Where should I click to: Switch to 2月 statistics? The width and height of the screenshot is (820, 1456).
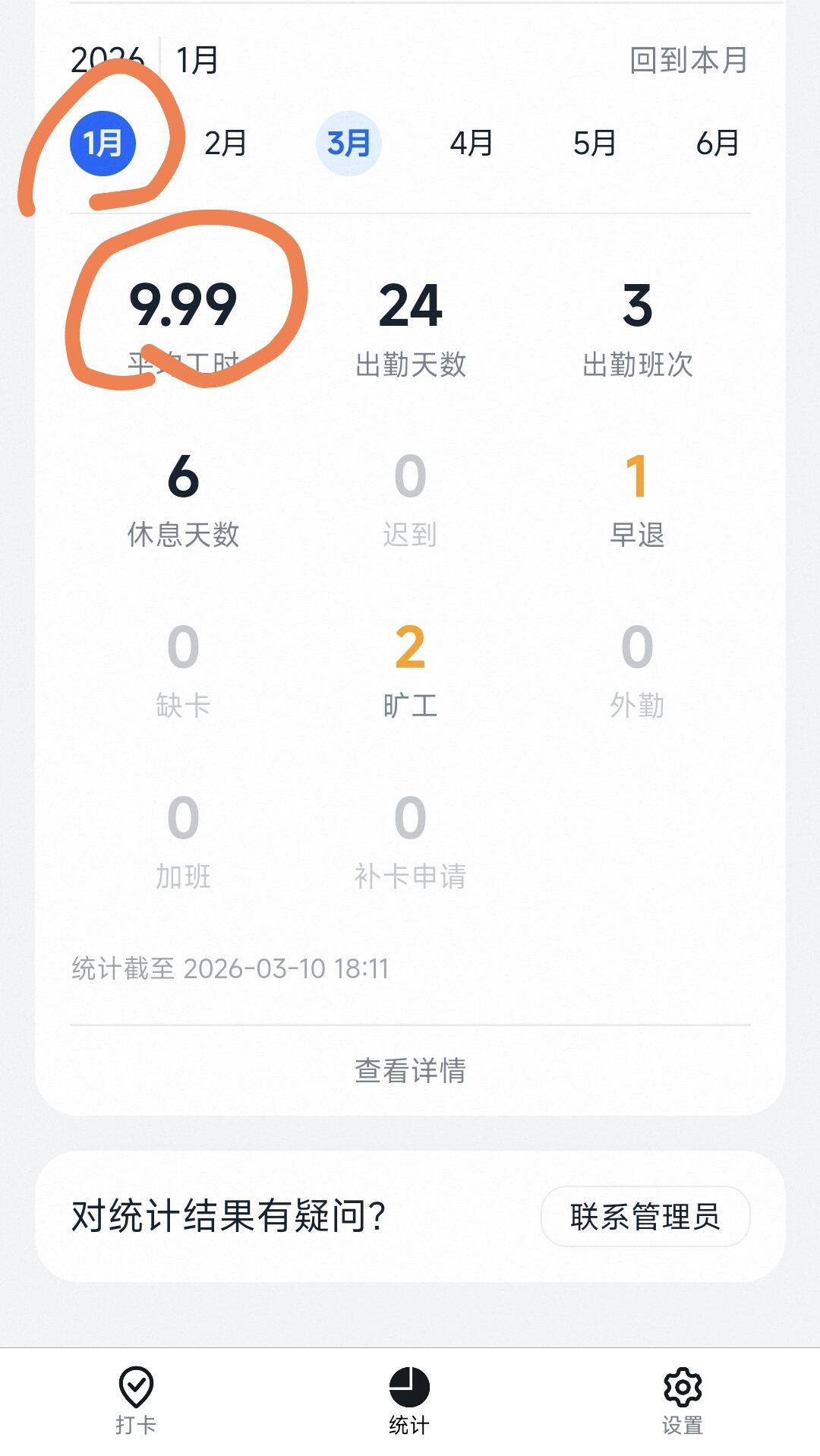tap(225, 143)
